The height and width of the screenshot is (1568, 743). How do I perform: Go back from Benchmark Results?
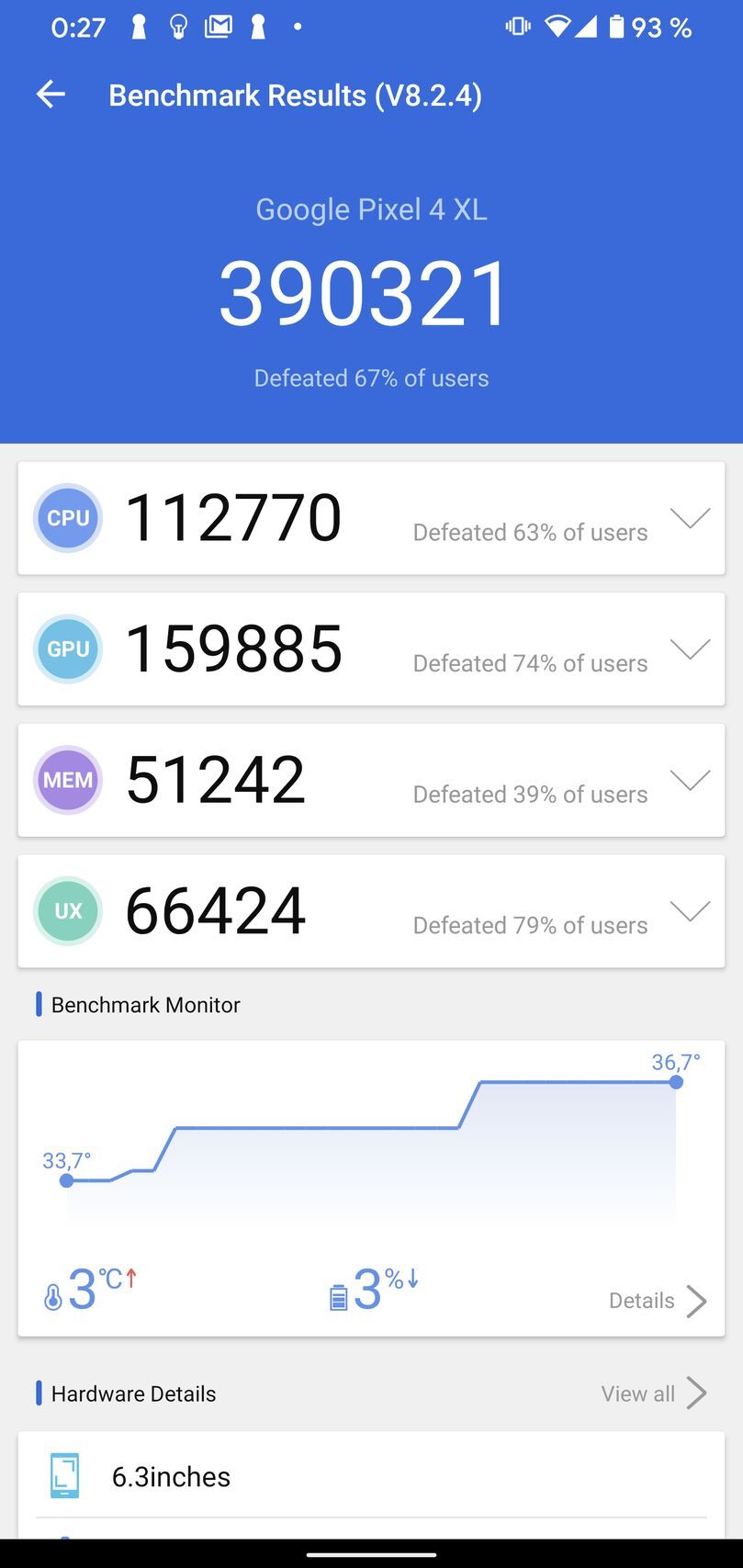51,95
